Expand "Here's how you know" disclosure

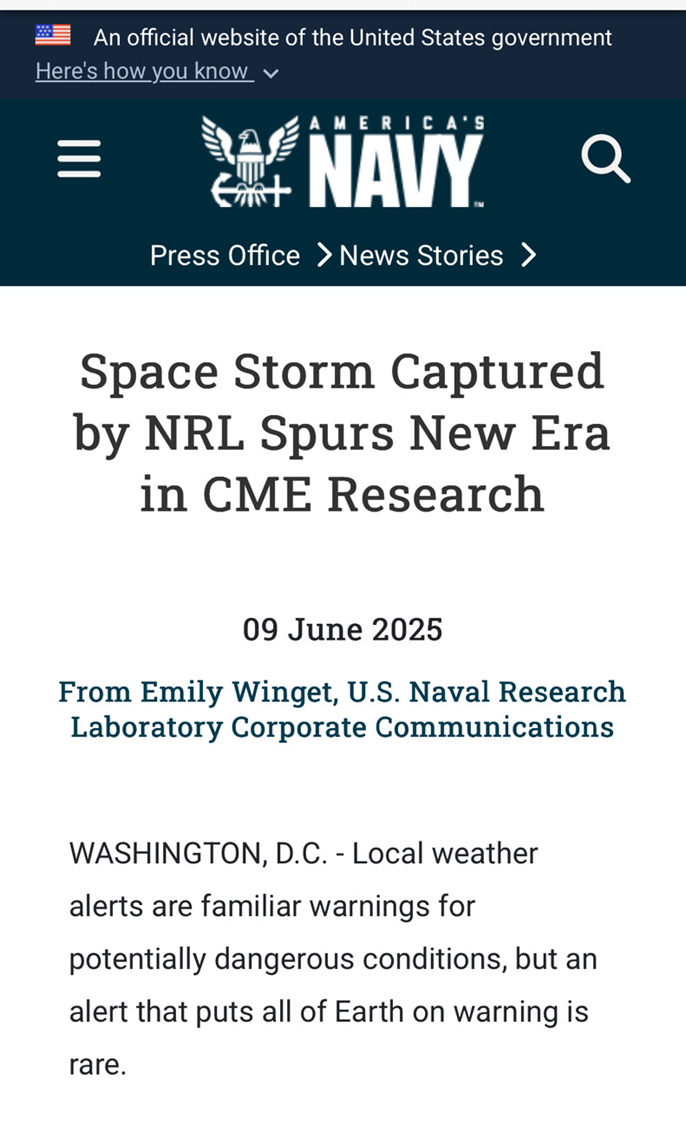(x=157, y=71)
